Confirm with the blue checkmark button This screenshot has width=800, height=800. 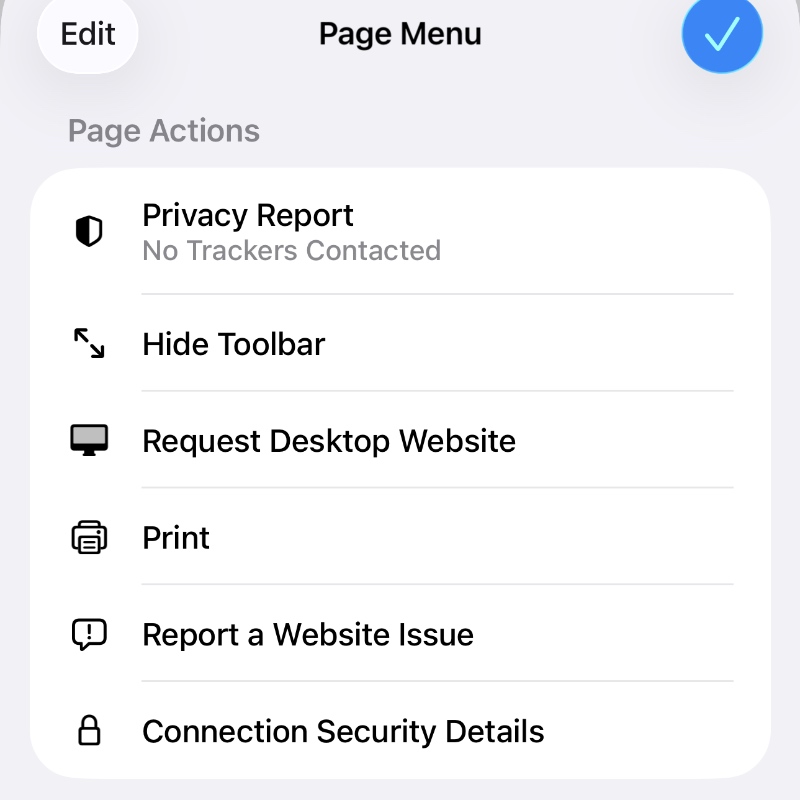click(x=722, y=34)
